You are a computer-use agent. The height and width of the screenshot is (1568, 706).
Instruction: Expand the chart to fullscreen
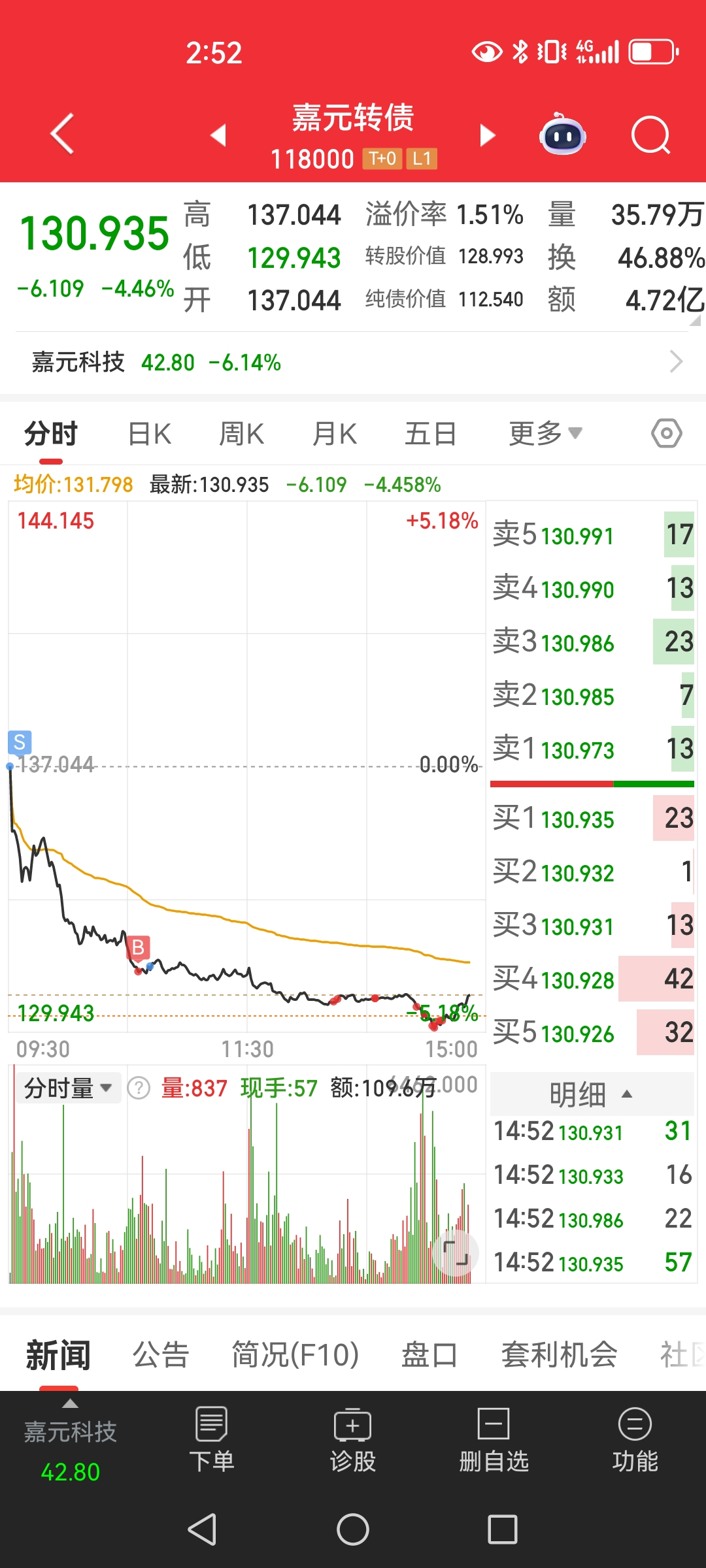coord(456,1253)
